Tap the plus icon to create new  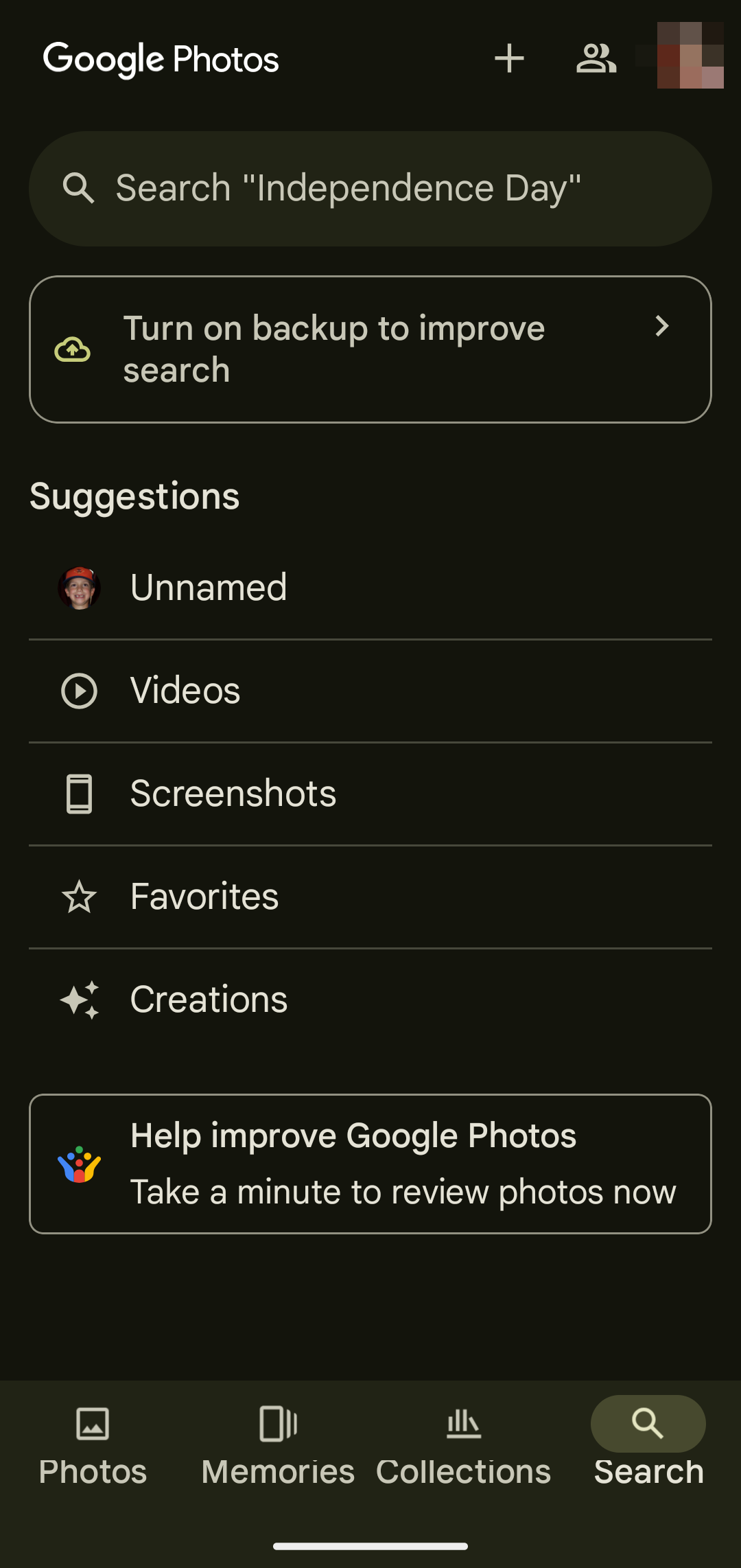pos(509,58)
